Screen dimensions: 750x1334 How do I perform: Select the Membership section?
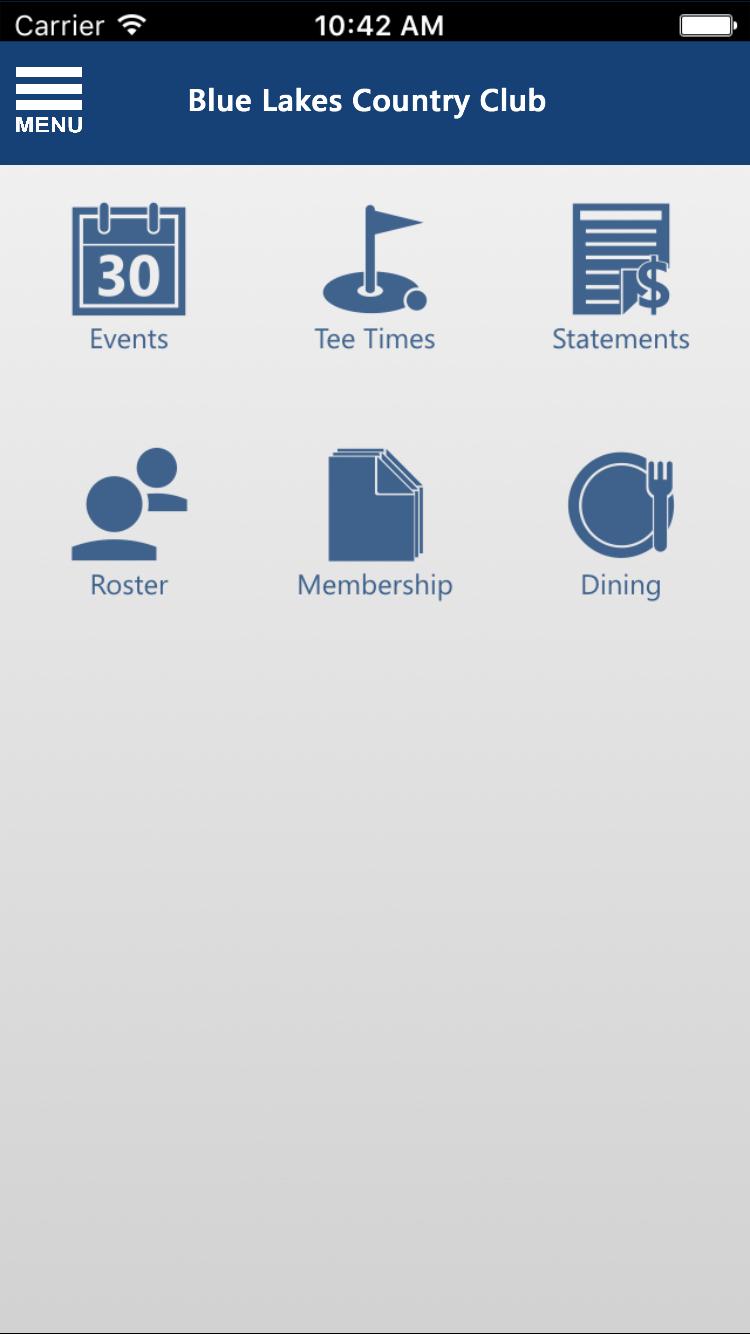tap(375, 523)
